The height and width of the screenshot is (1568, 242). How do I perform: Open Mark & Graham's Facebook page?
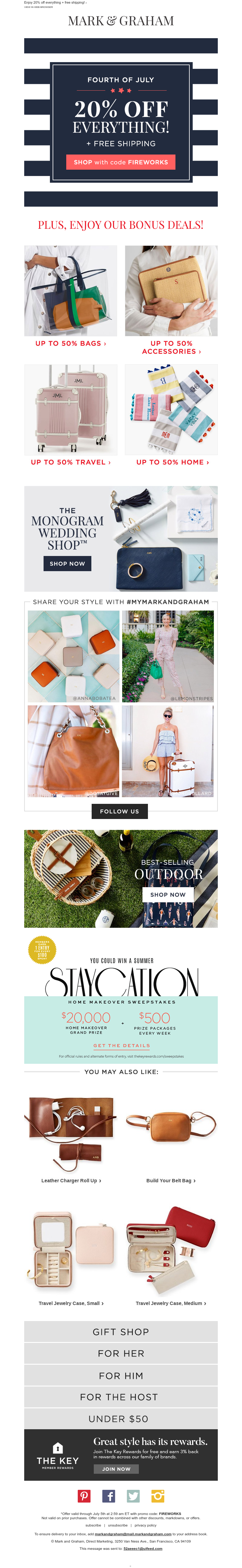[108, 1496]
